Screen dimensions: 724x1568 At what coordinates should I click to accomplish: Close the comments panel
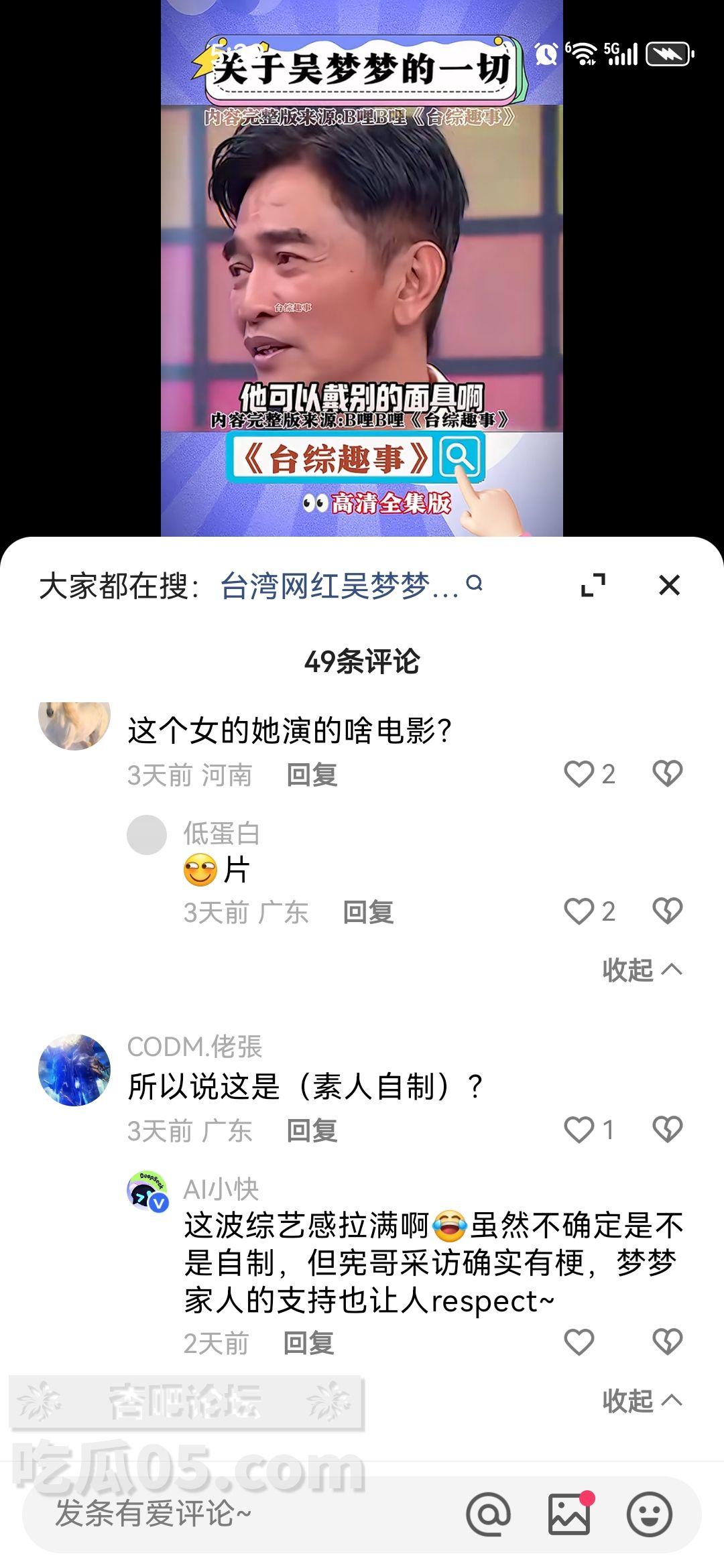click(669, 585)
